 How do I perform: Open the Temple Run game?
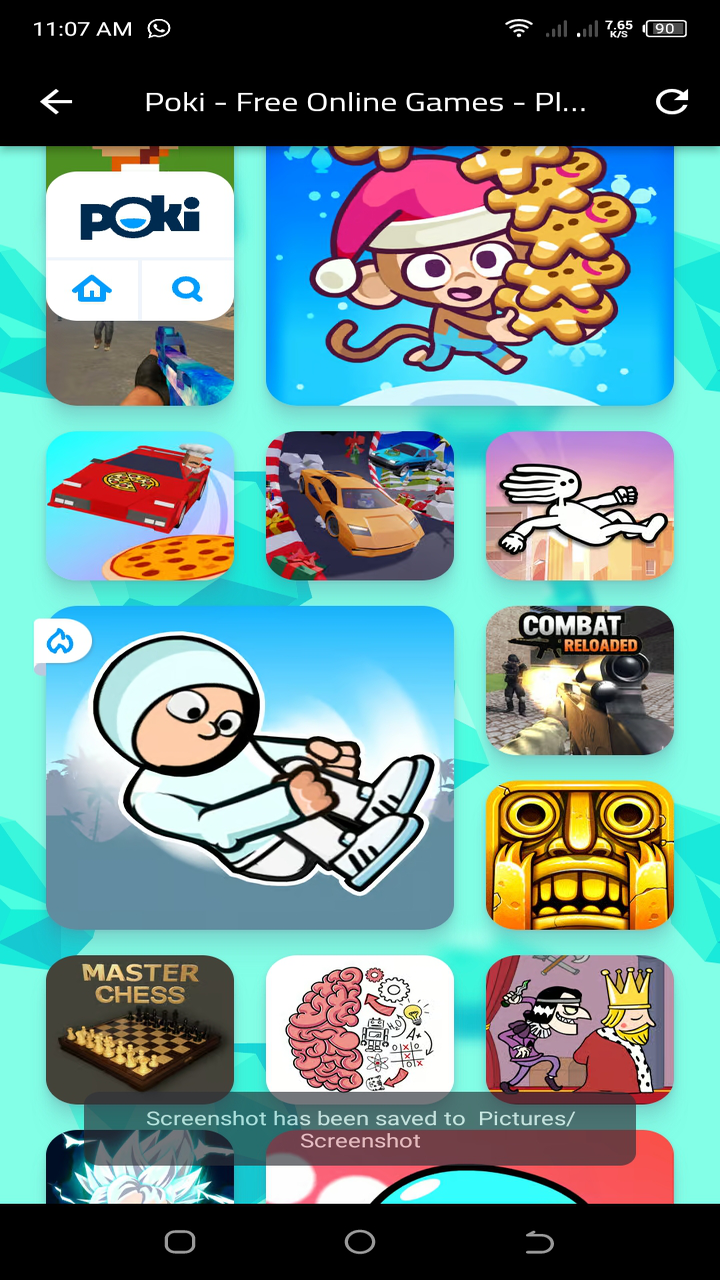pyautogui.click(x=580, y=855)
